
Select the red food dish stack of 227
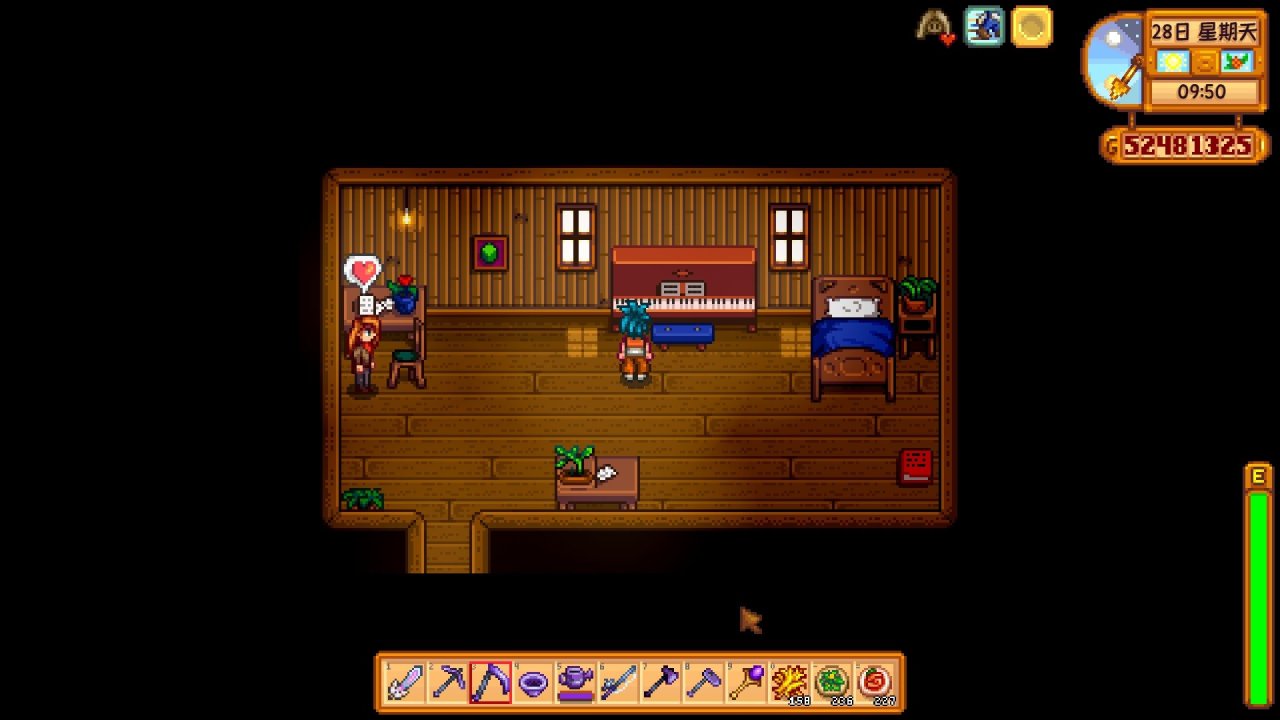click(x=875, y=683)
